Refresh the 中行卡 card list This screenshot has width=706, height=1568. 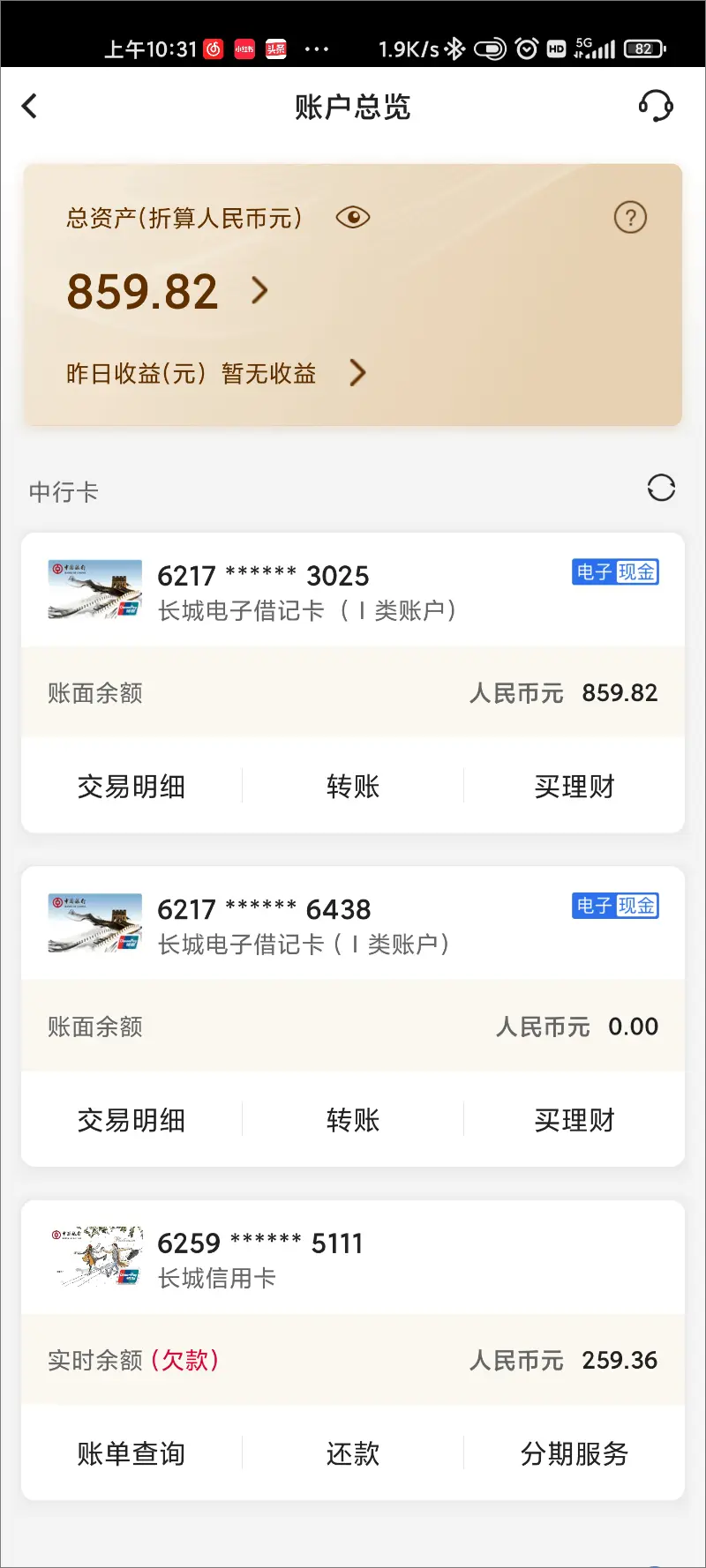coord(661,488)
